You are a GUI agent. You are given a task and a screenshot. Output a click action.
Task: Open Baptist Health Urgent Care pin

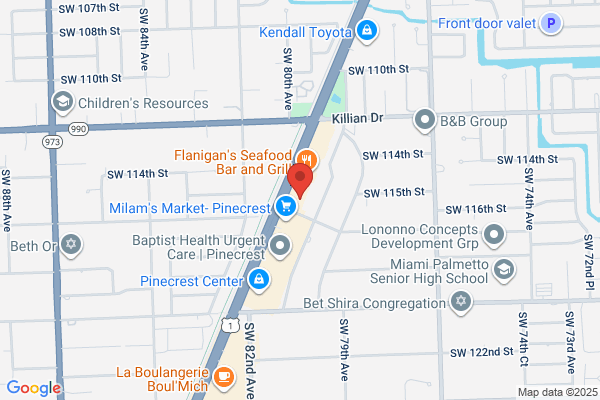click(280, 246)
